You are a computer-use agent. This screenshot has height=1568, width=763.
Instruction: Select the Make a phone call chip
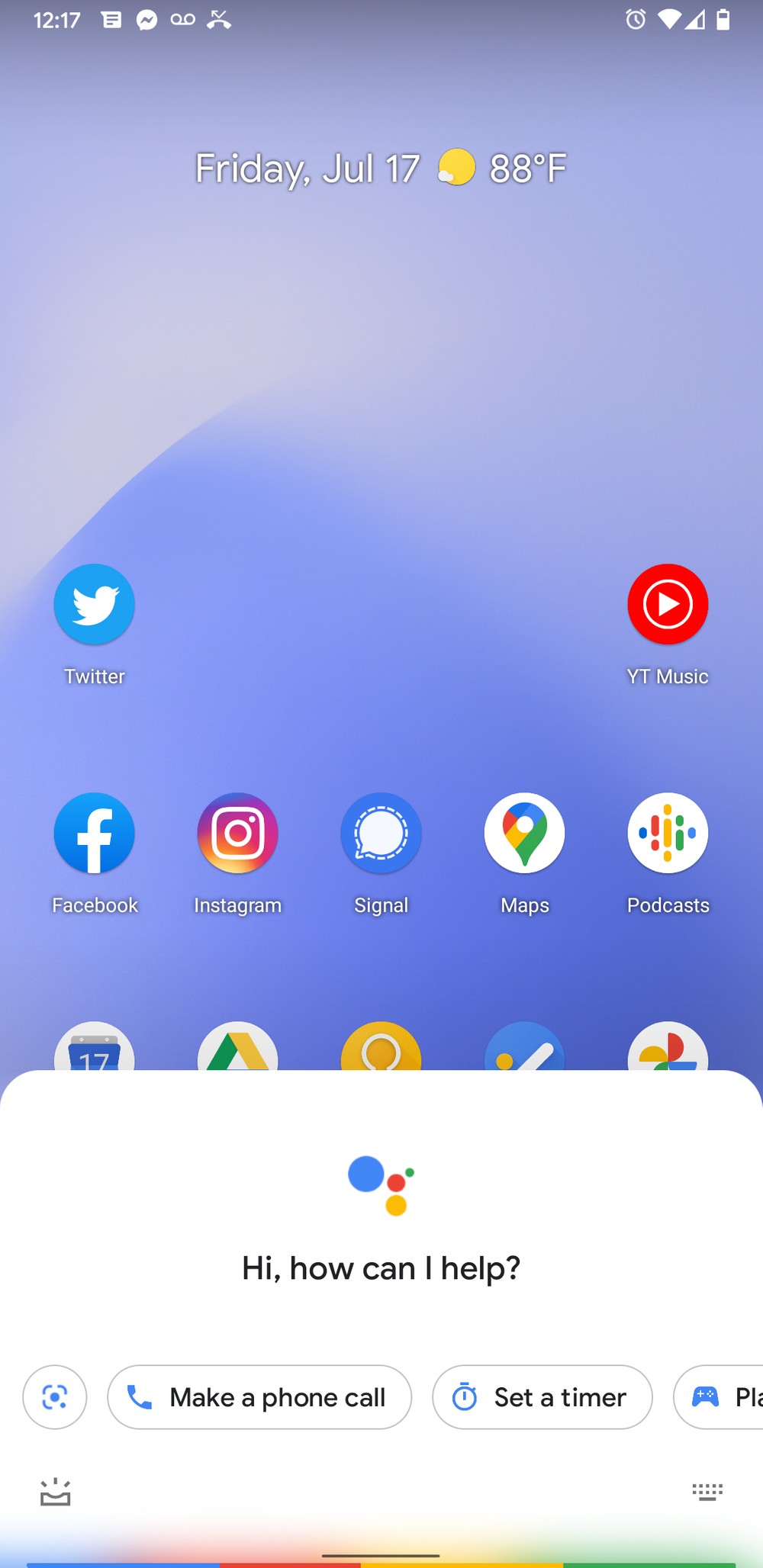[x=259, y=1397]
